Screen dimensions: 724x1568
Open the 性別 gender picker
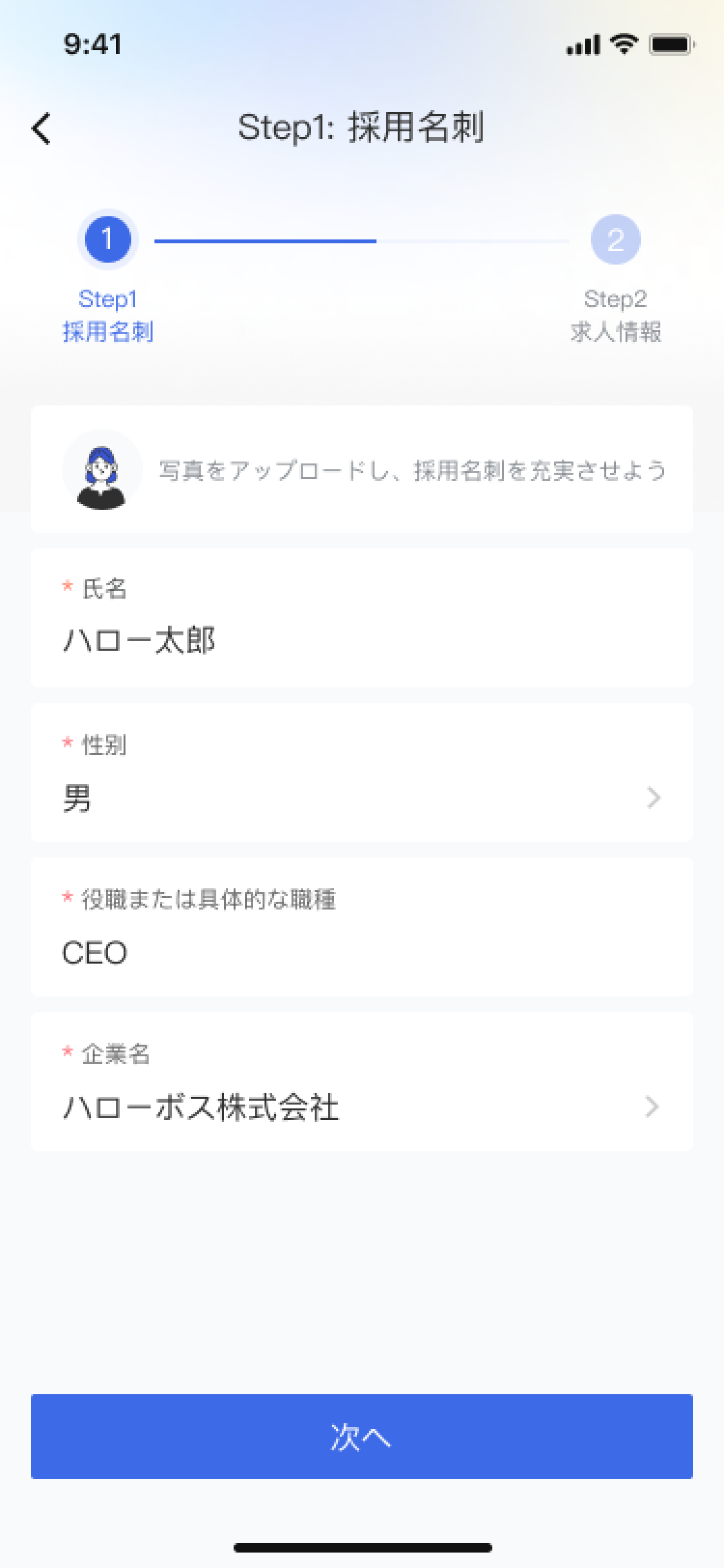(362, 772)
